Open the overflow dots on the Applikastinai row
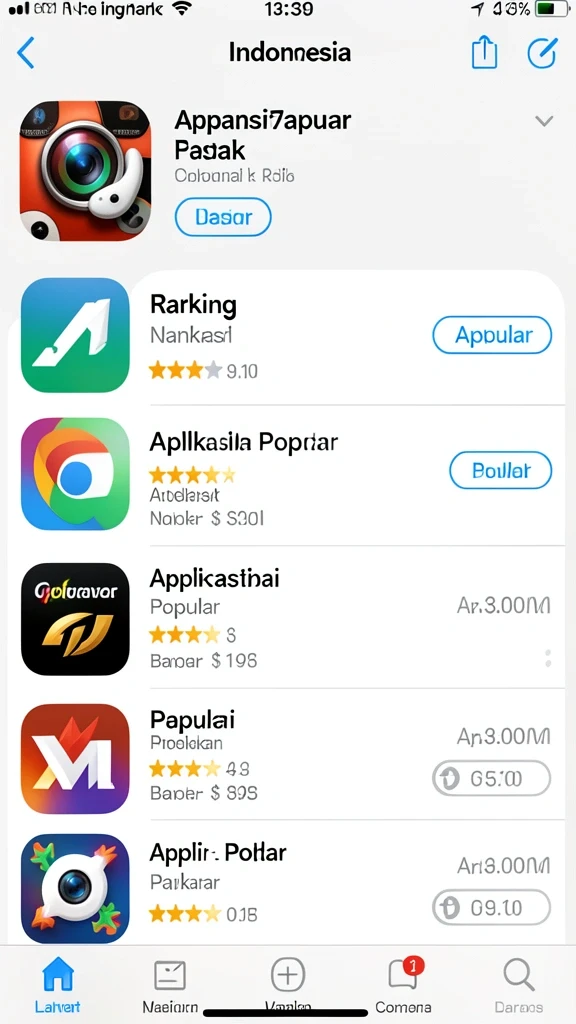The width and height of the screenshot is (576, 1024). tap(548, 658)
